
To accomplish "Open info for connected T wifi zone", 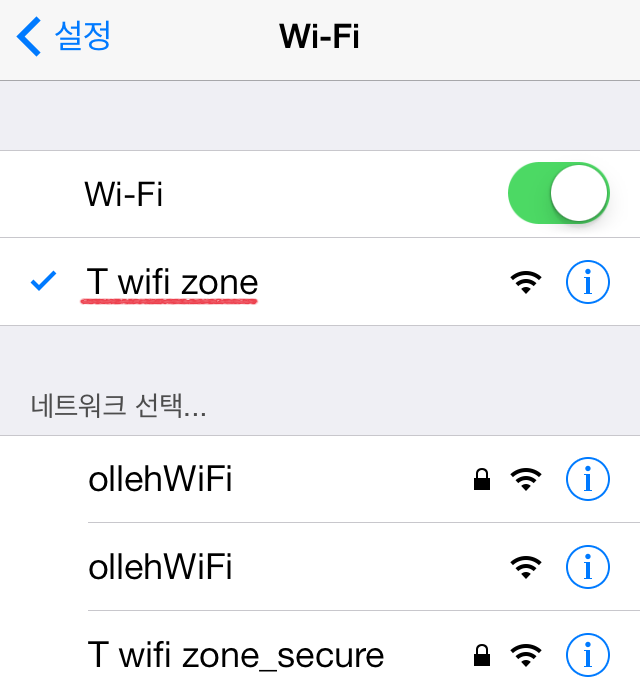I will pos(587,283).
